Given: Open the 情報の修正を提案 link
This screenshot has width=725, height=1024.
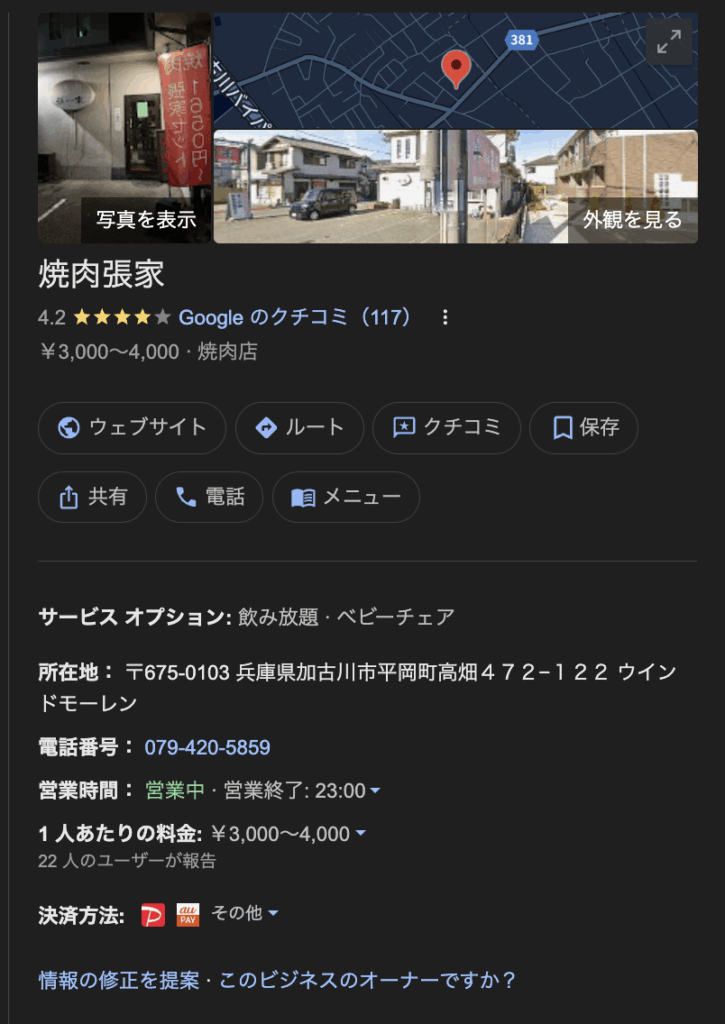Looking at the screenshot, I should pyautogui.click(x=118, y=980).
